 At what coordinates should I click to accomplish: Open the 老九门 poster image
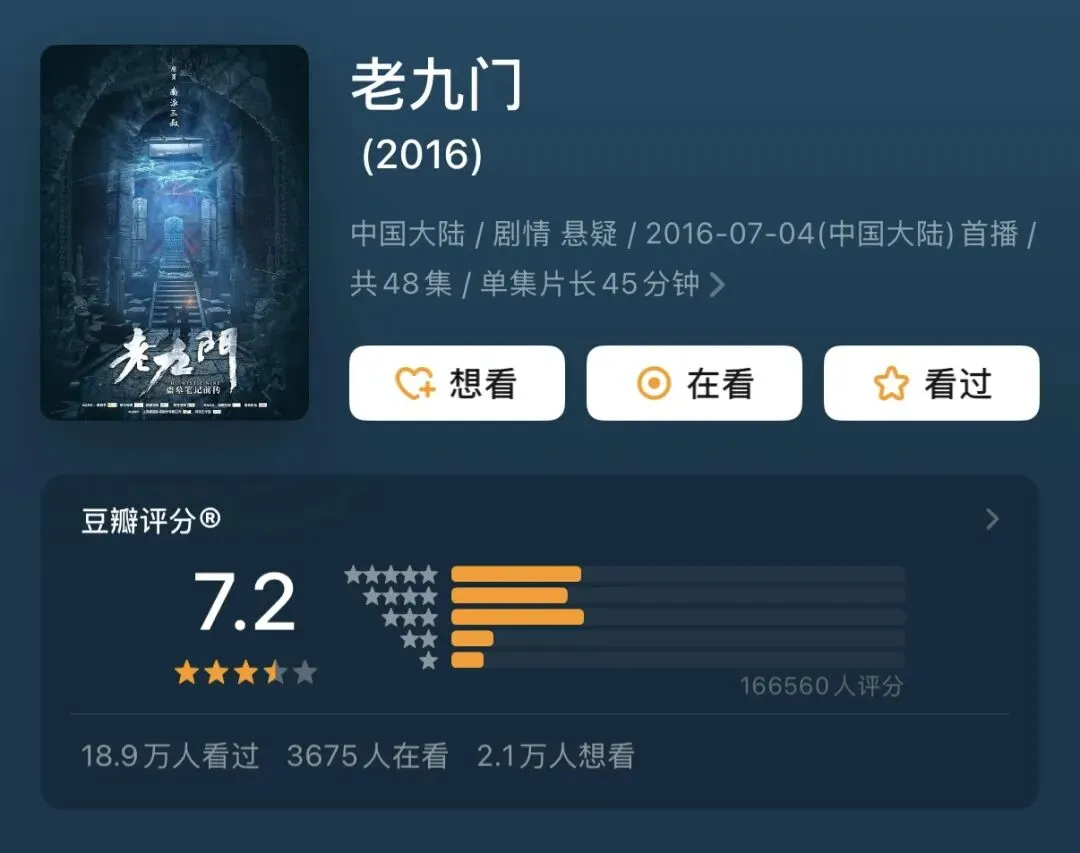coord(174,232)
